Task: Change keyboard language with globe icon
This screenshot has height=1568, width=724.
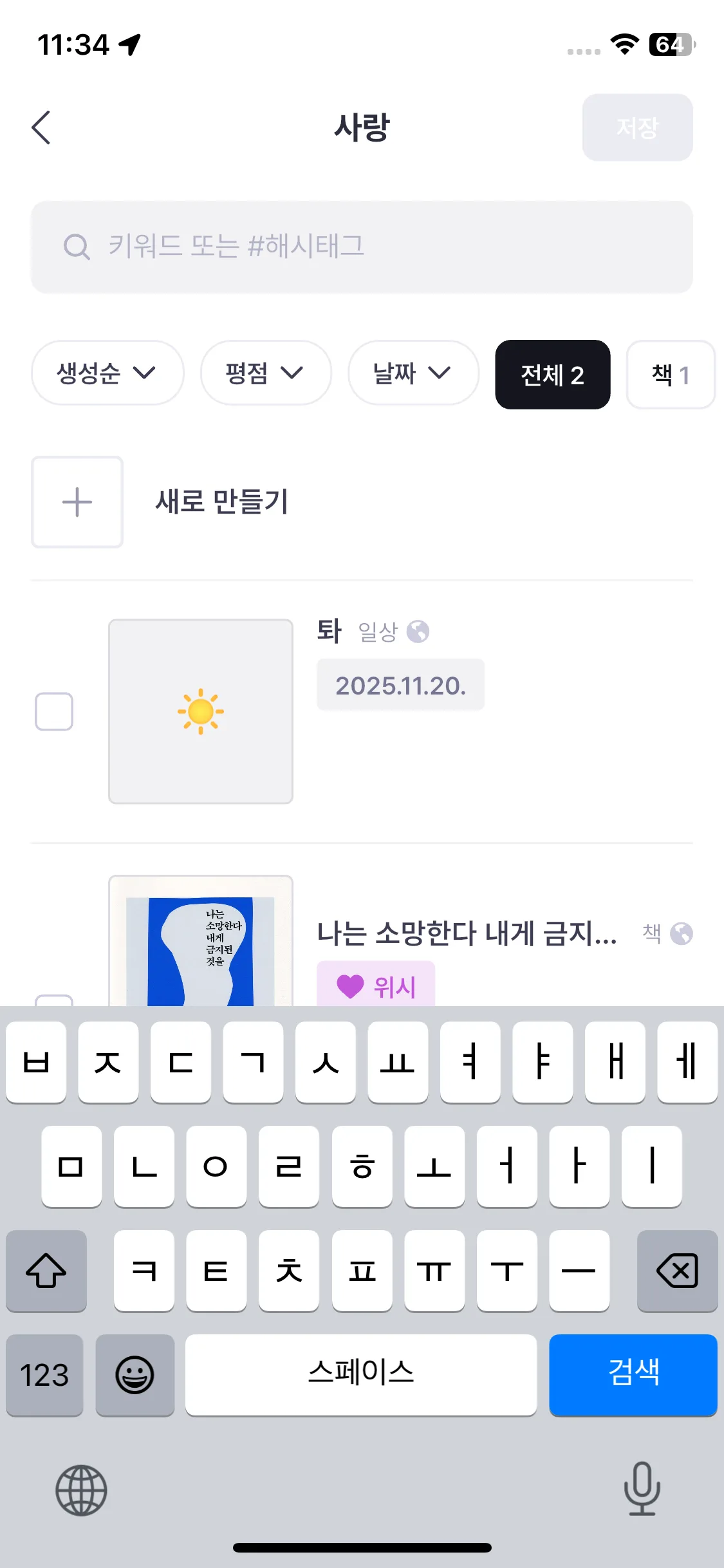Action: pyautogui.click(x=81, y=1490)
